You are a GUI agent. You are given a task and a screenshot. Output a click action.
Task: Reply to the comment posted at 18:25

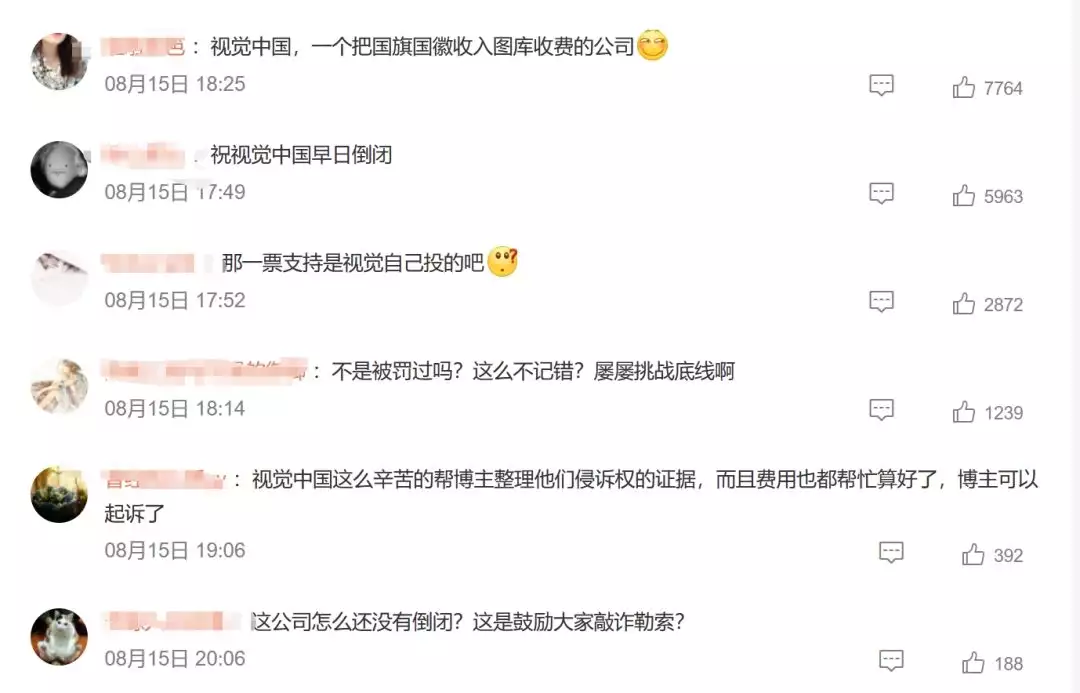881,86
